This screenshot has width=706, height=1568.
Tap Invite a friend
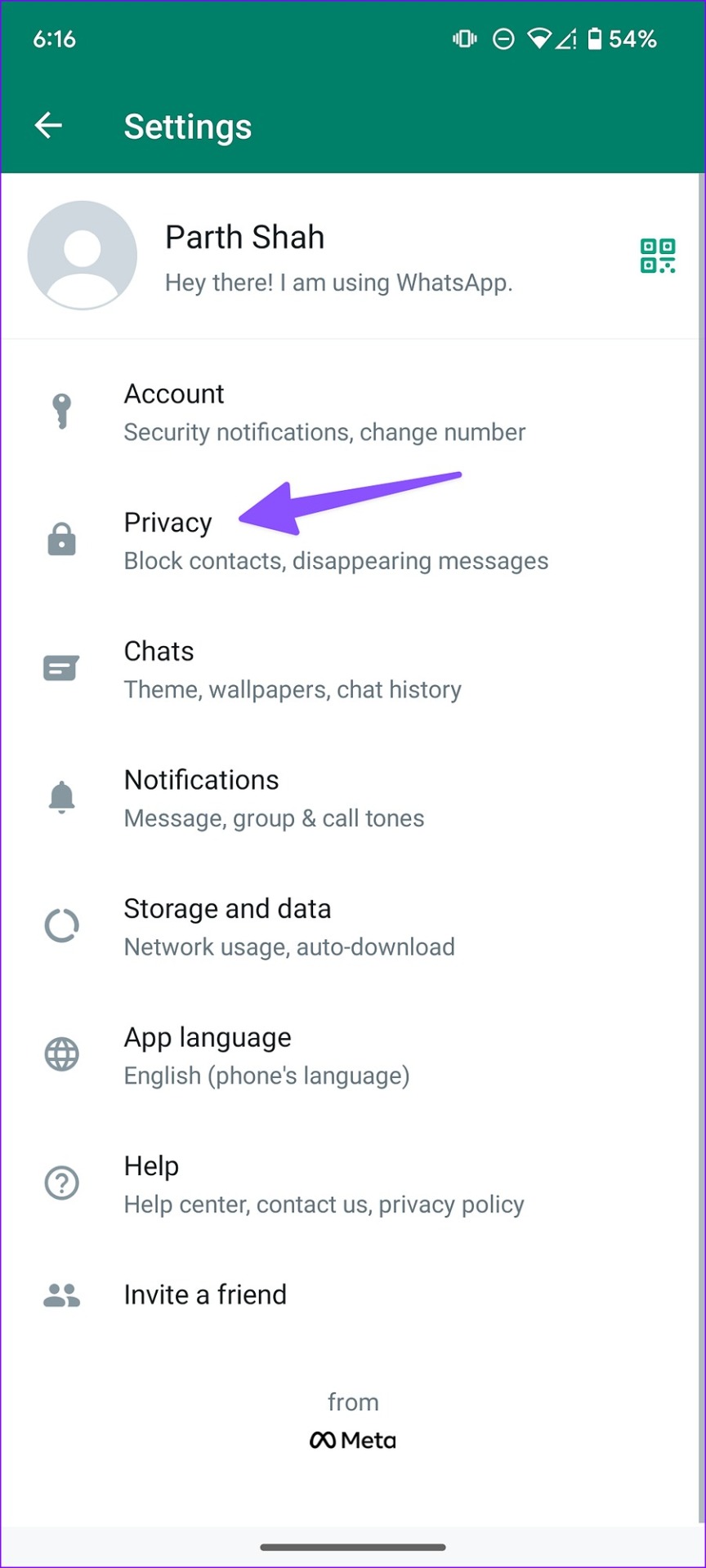pyautogui.click(x=353, y=1295)
